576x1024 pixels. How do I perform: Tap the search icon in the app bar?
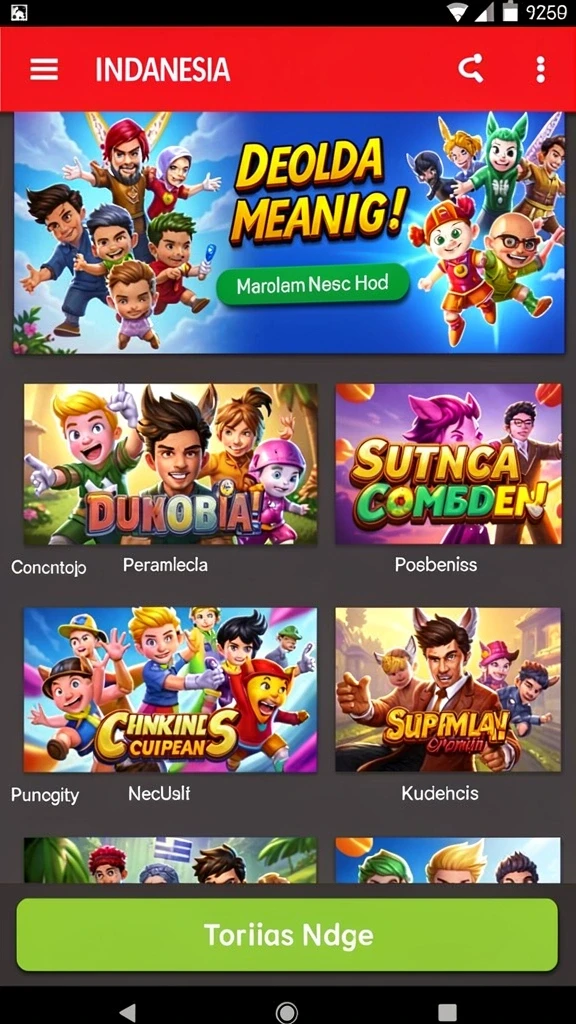click(x=470, y=69)
